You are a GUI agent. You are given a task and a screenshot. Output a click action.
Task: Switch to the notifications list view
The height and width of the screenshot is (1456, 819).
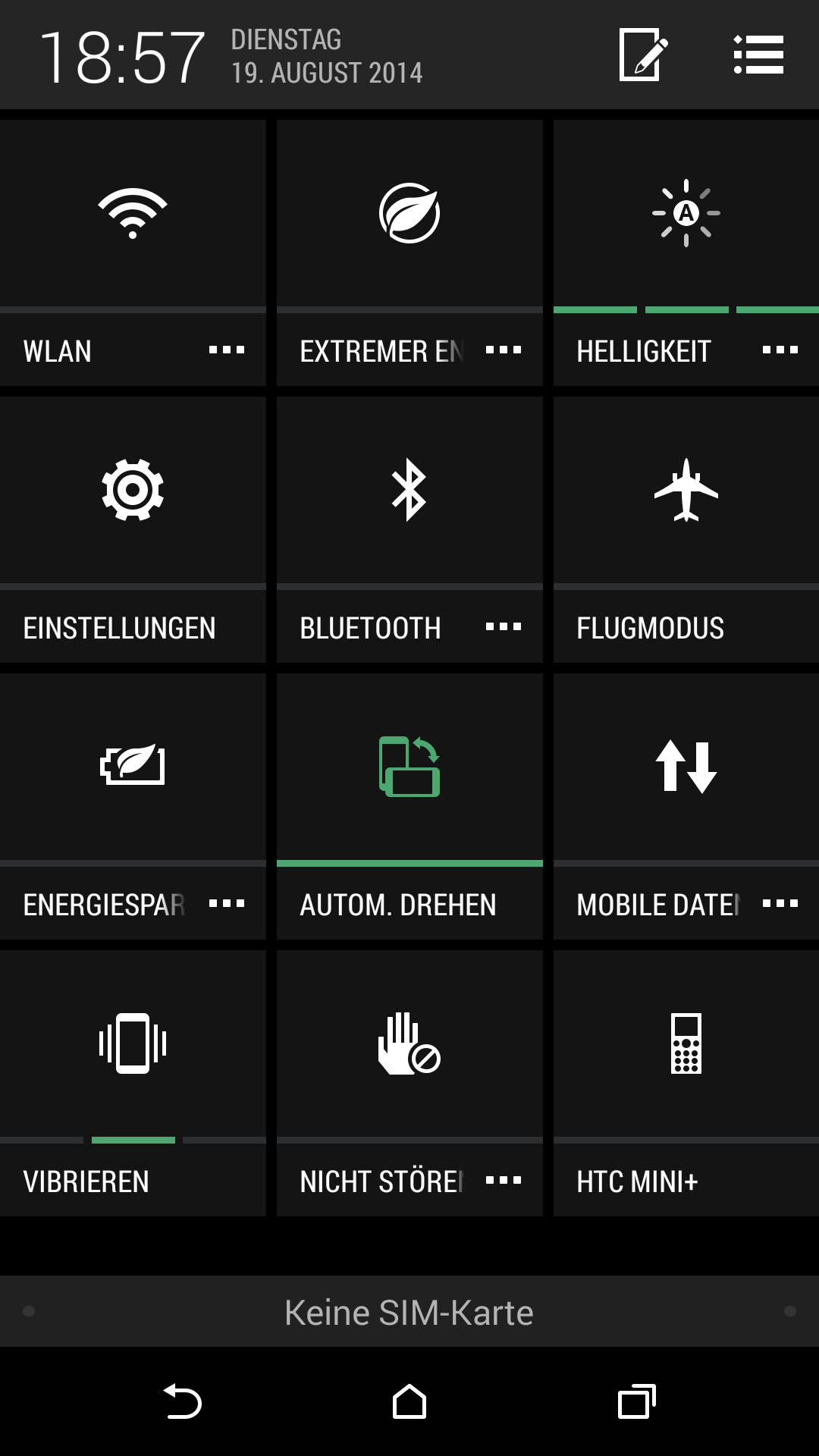pos(758,55)
